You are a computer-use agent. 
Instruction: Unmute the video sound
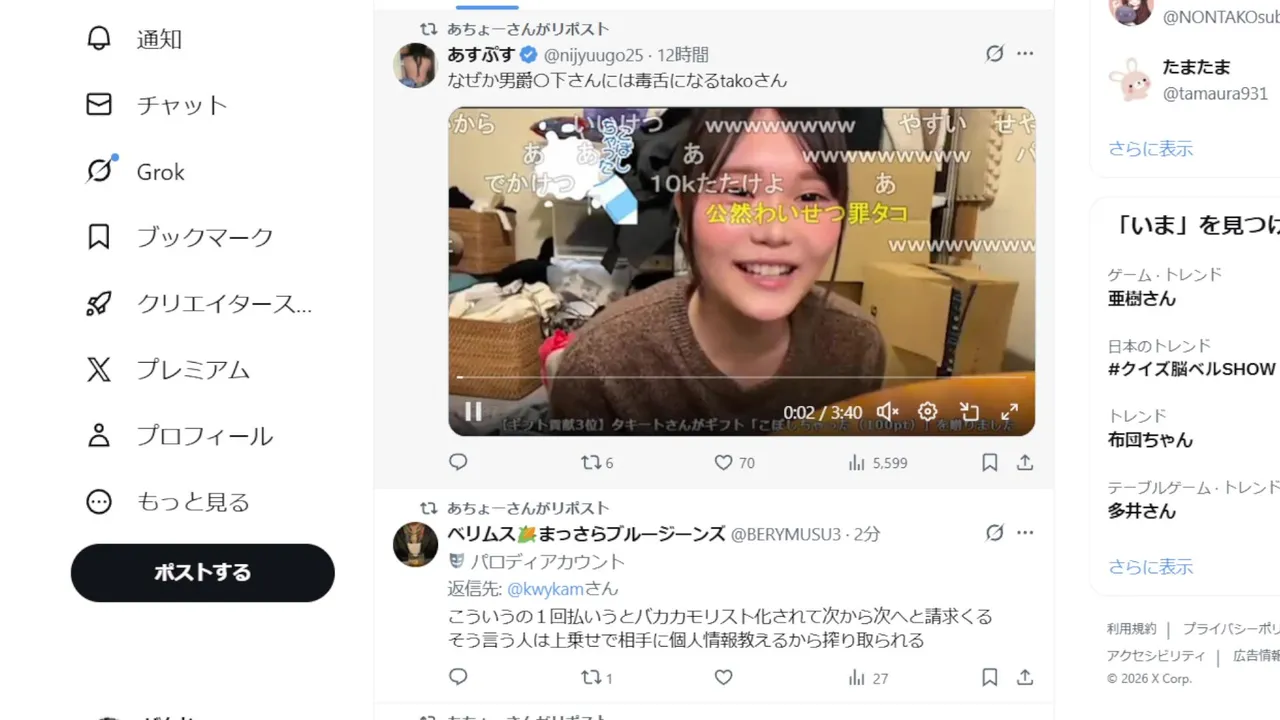click(x=887, y=412)
